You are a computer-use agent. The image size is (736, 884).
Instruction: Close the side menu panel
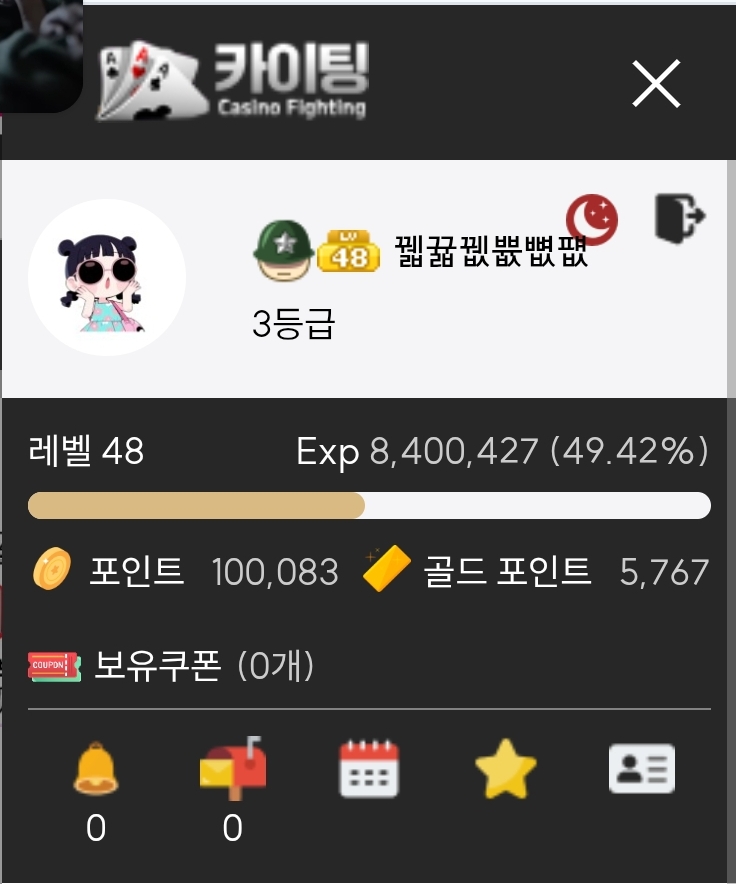tap(656, 84)
